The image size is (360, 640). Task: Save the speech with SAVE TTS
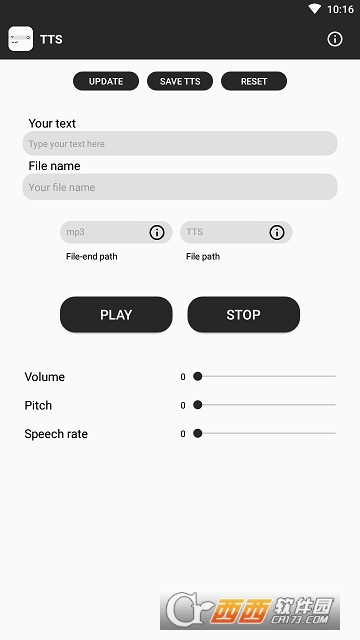(x=180, y=81)
